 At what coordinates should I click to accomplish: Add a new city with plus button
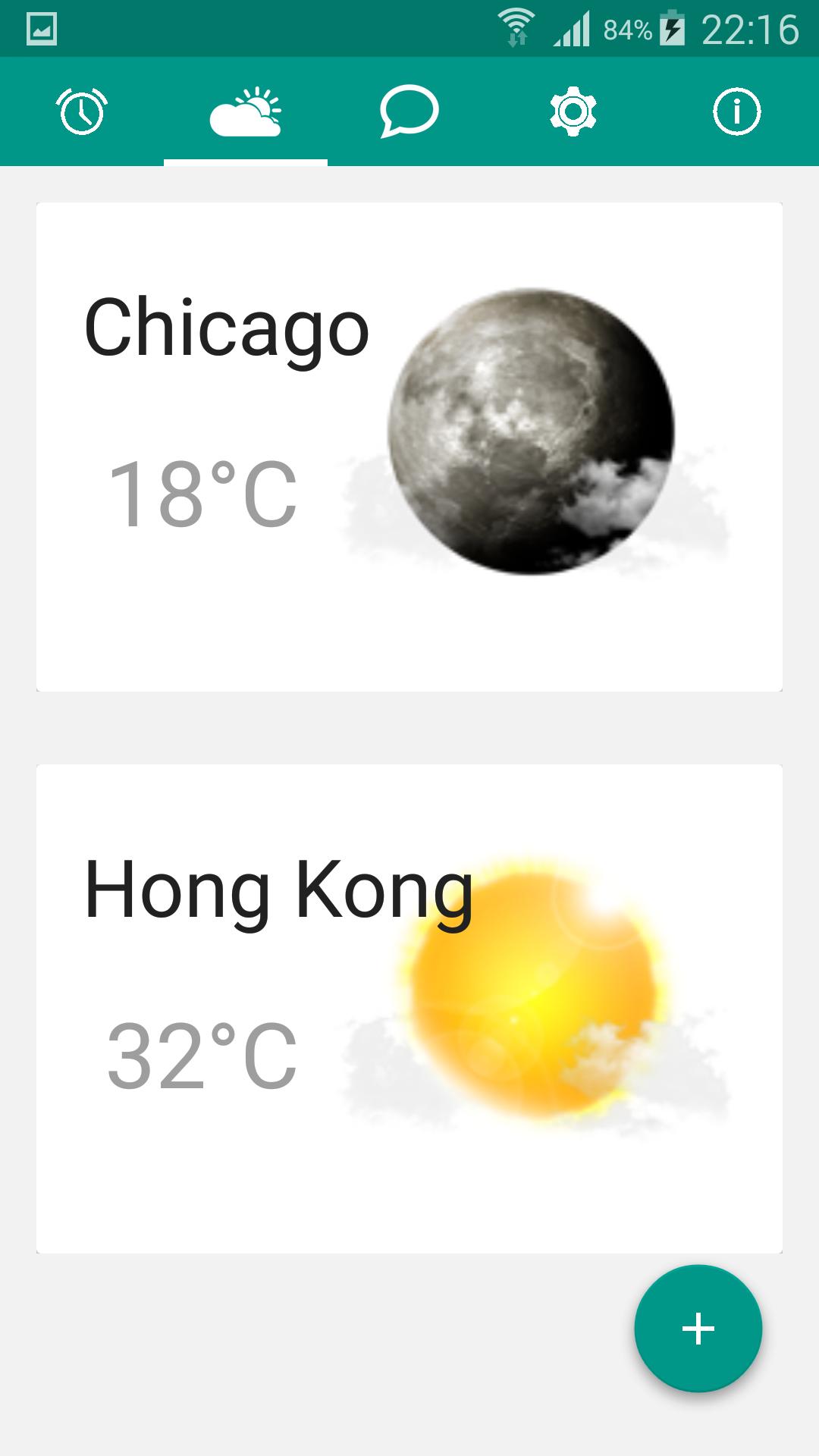pyautogui.click(x=698, y=1329)
